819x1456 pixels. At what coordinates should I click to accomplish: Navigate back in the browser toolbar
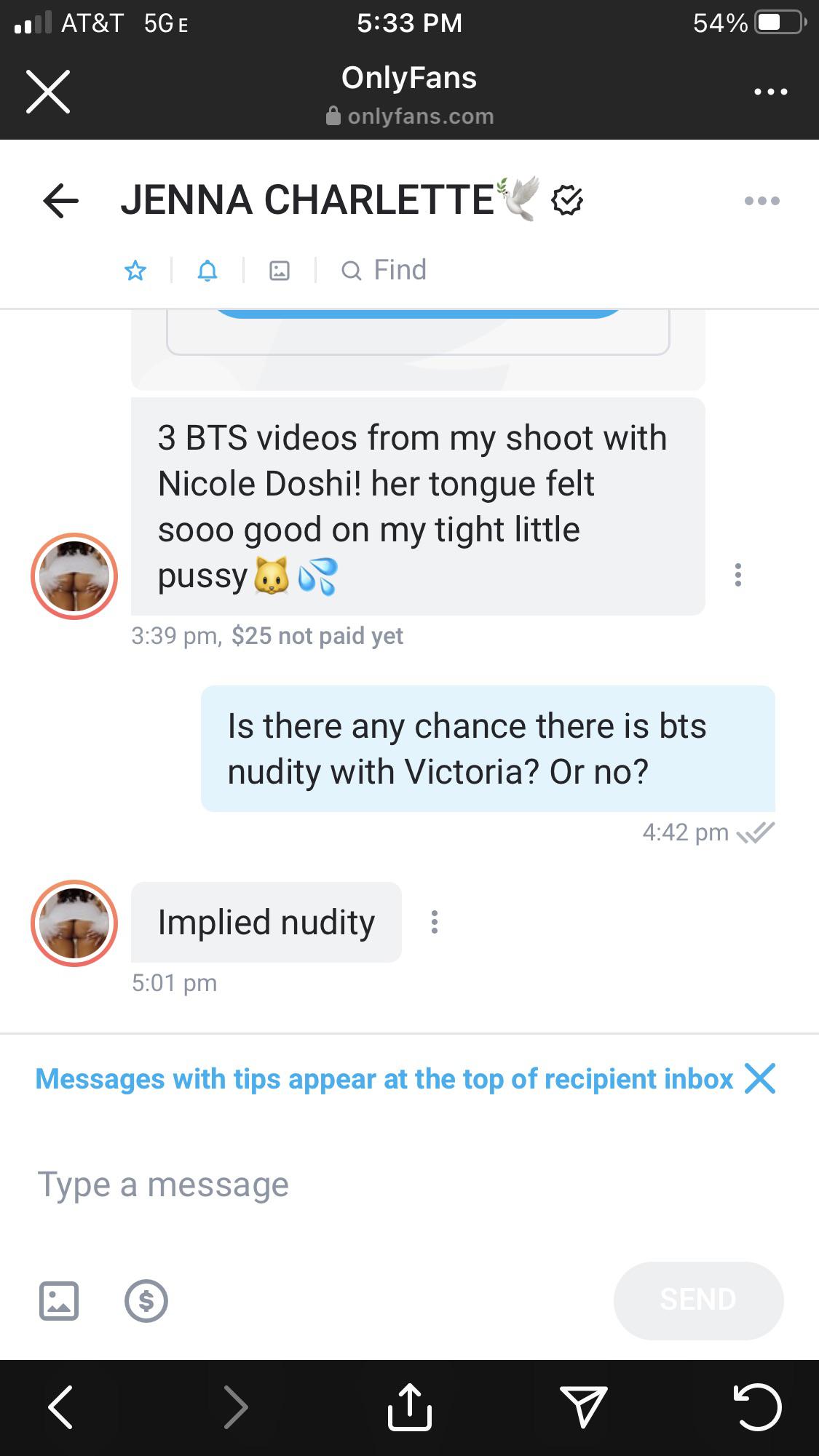click(x=61, y=1407)
